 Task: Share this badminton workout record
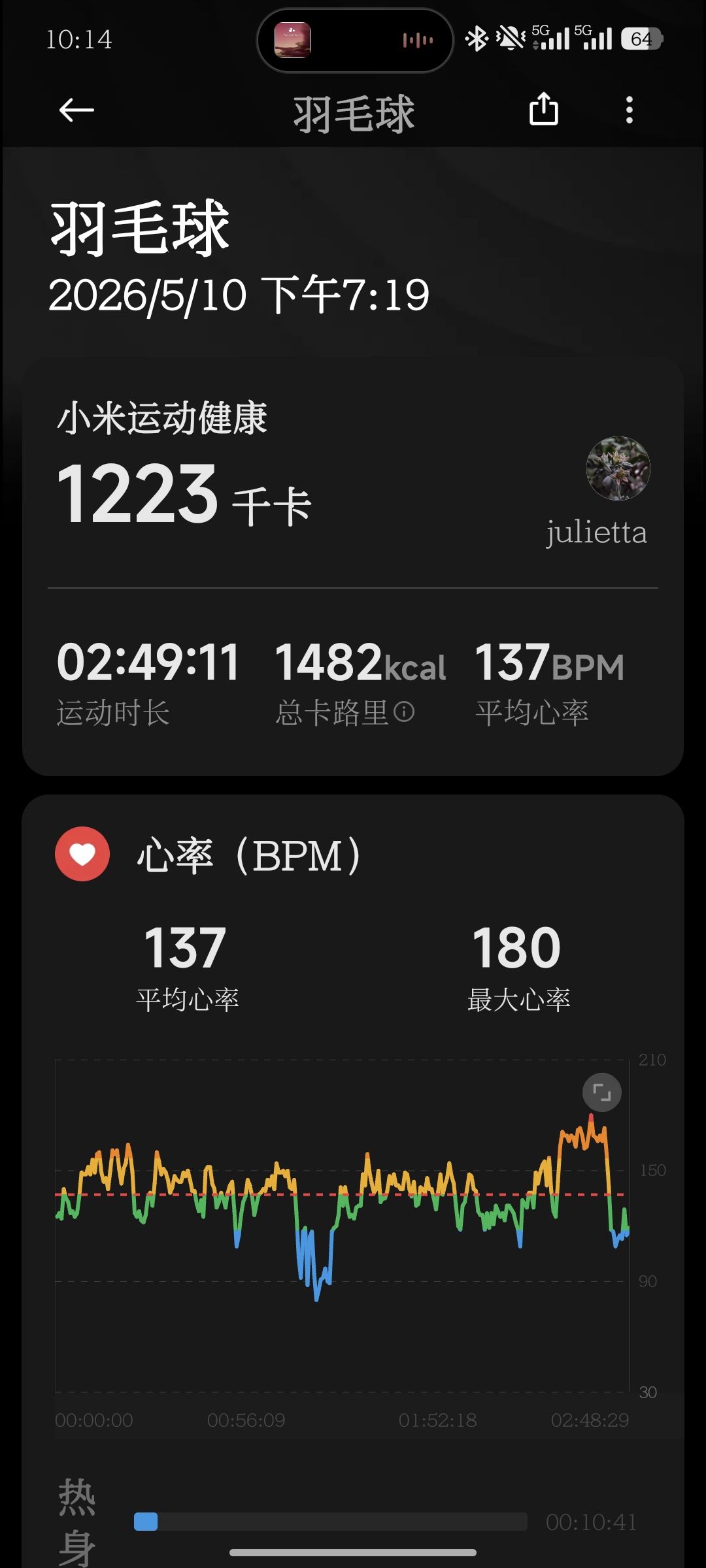point(543,108)
